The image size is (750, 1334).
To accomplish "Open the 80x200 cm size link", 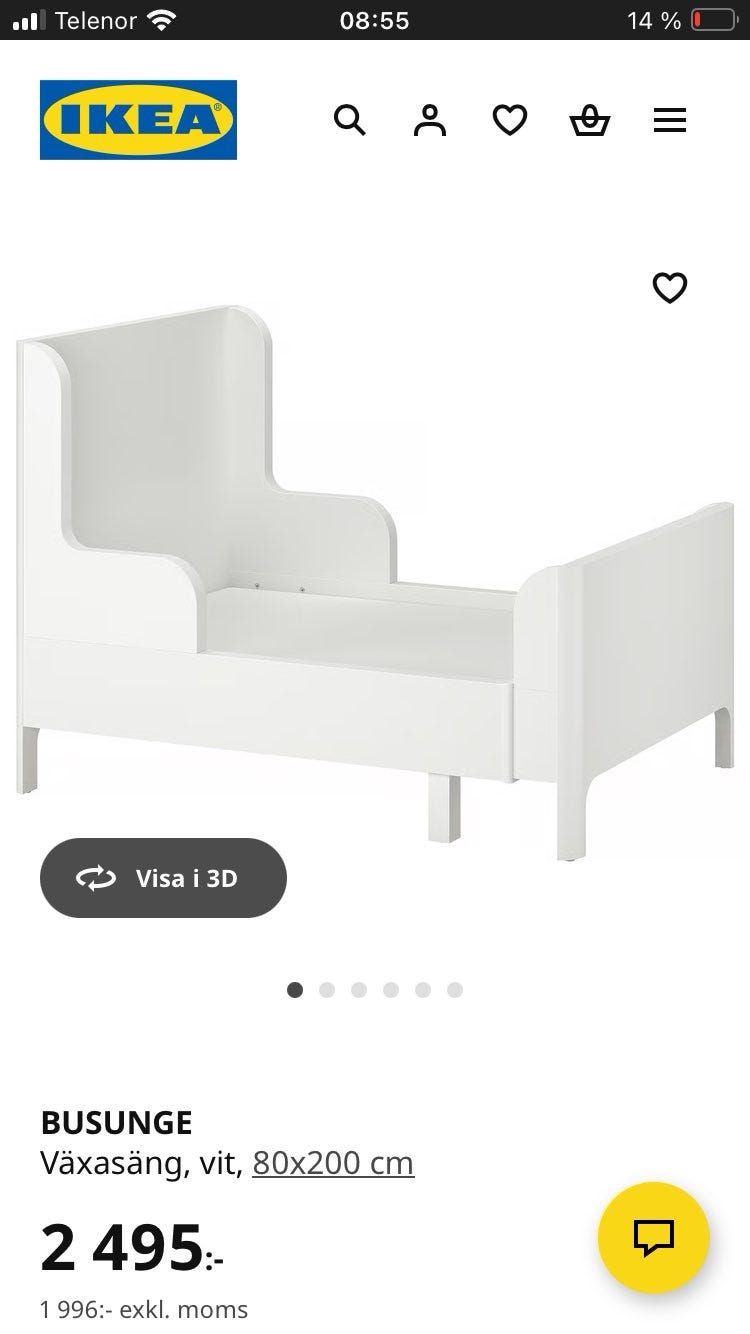I will tap(333, 1163).
